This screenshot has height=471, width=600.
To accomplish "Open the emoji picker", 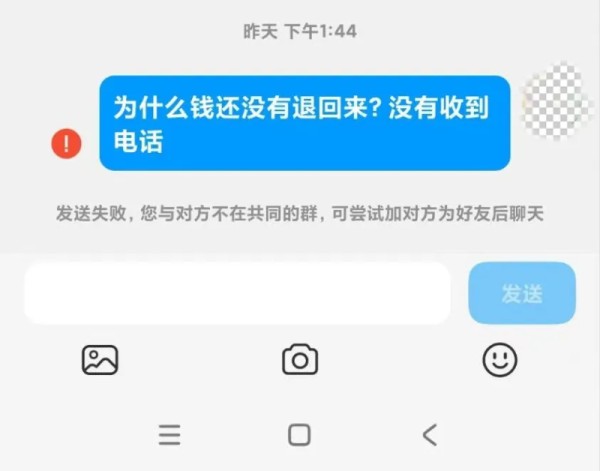I will (x=499, y=359).
